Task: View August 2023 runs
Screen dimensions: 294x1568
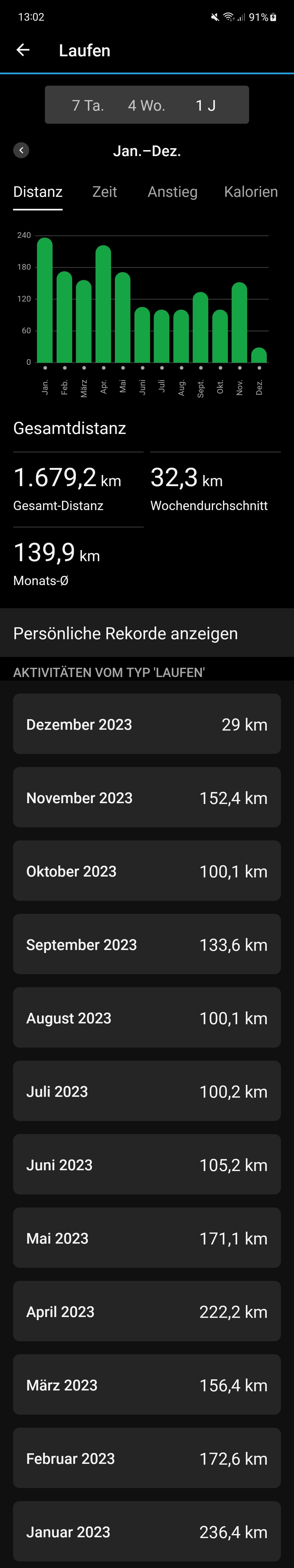Action: [147, 1018]
